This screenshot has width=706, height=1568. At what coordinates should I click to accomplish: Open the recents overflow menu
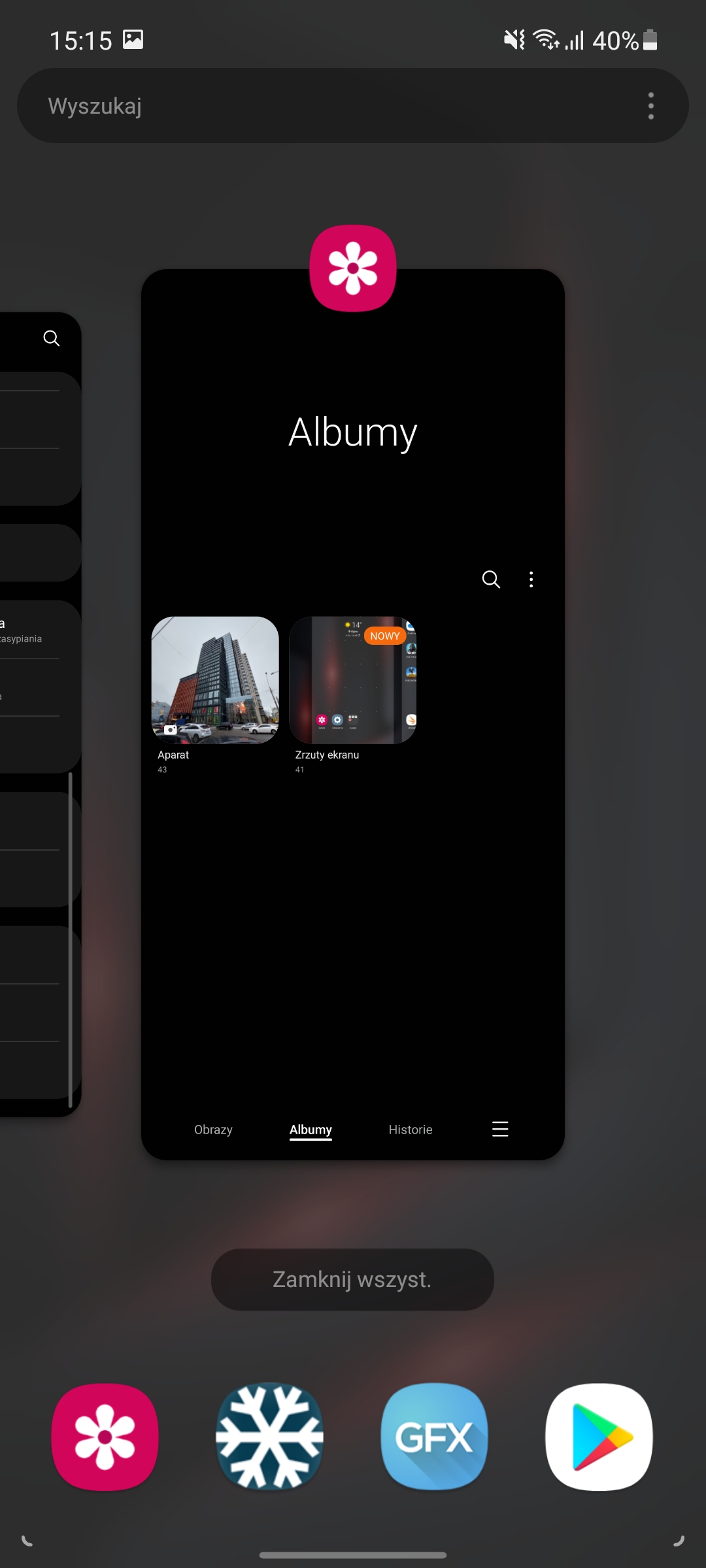click(x=650, y=106)
